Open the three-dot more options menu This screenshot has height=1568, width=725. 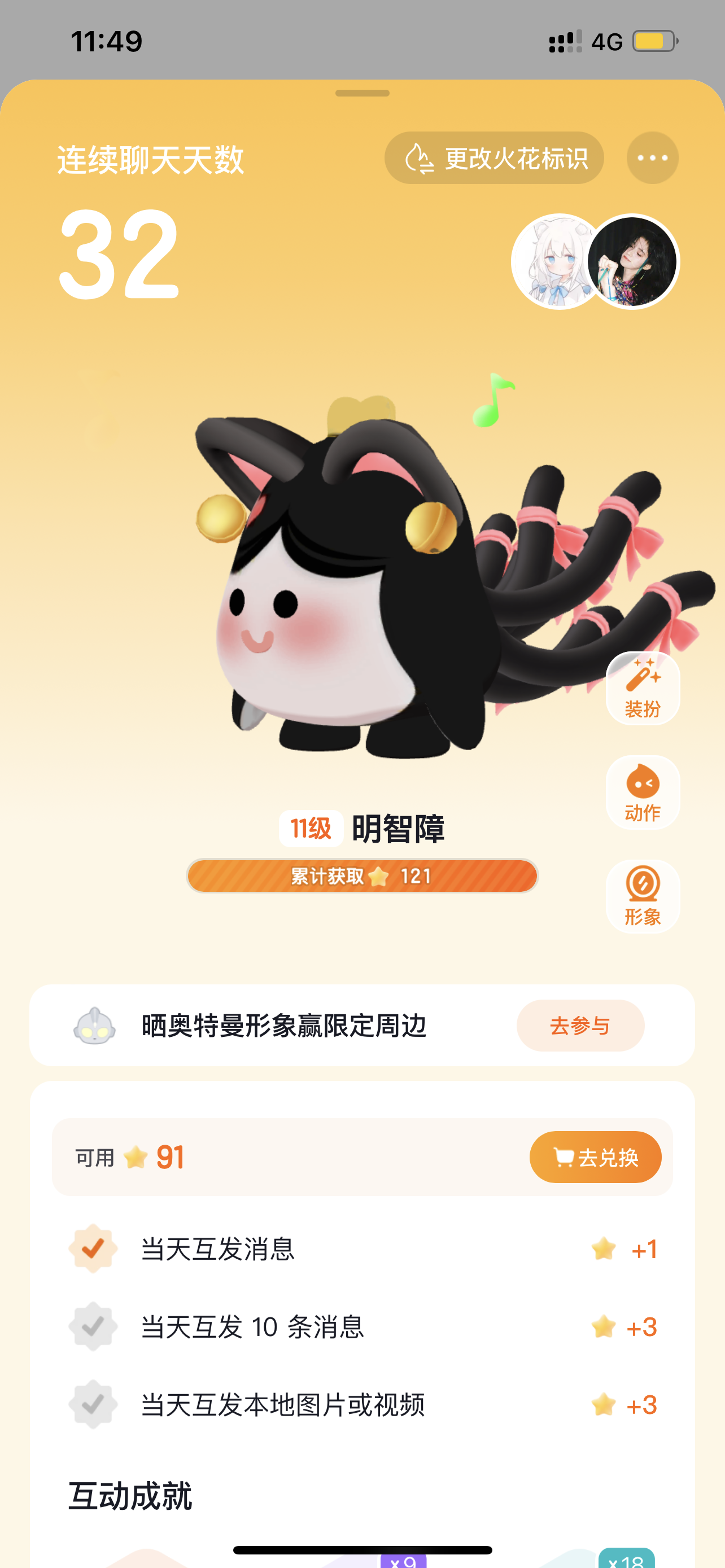pyautogui.click(x=652, y=158)
